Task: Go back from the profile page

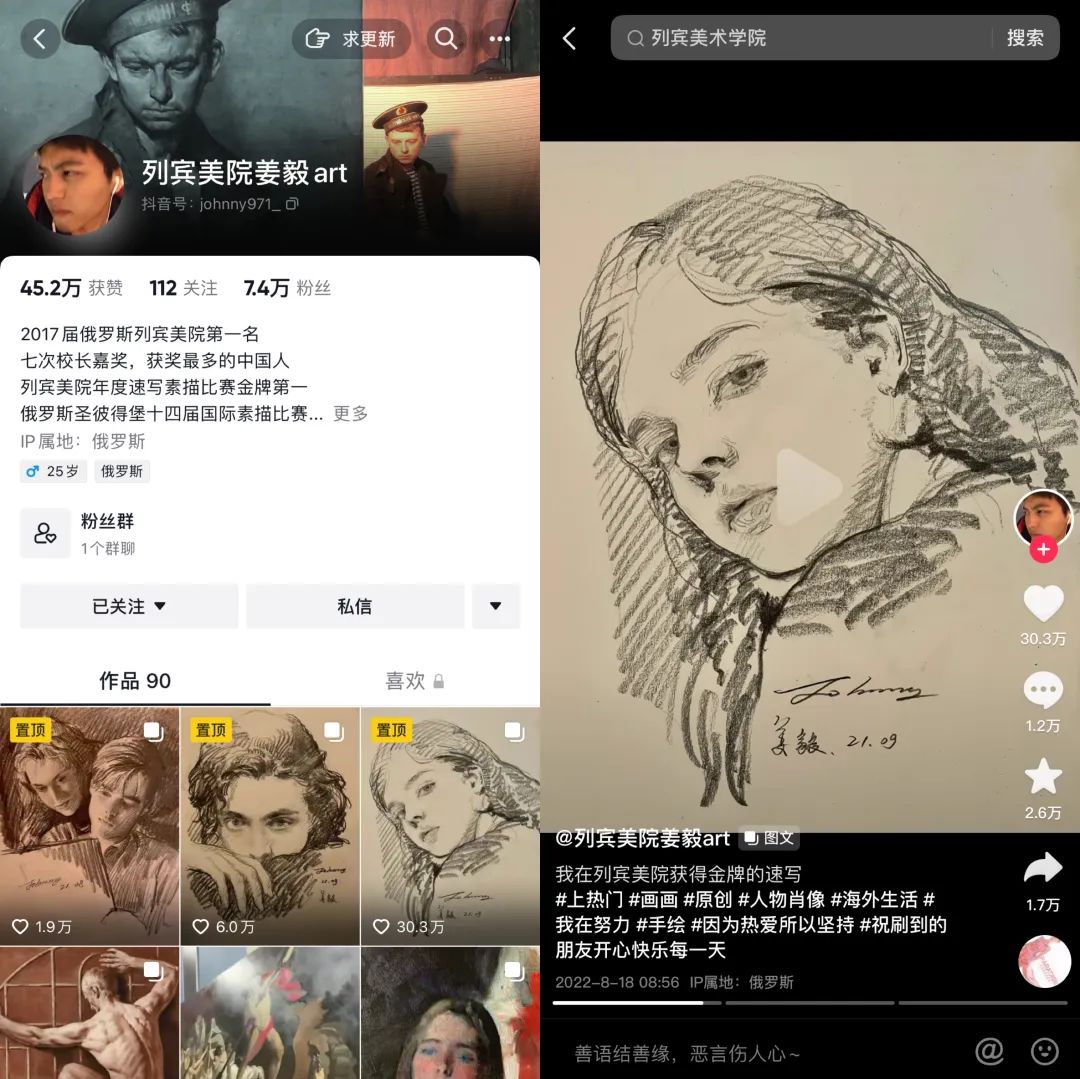Action: tap(40, 39)
